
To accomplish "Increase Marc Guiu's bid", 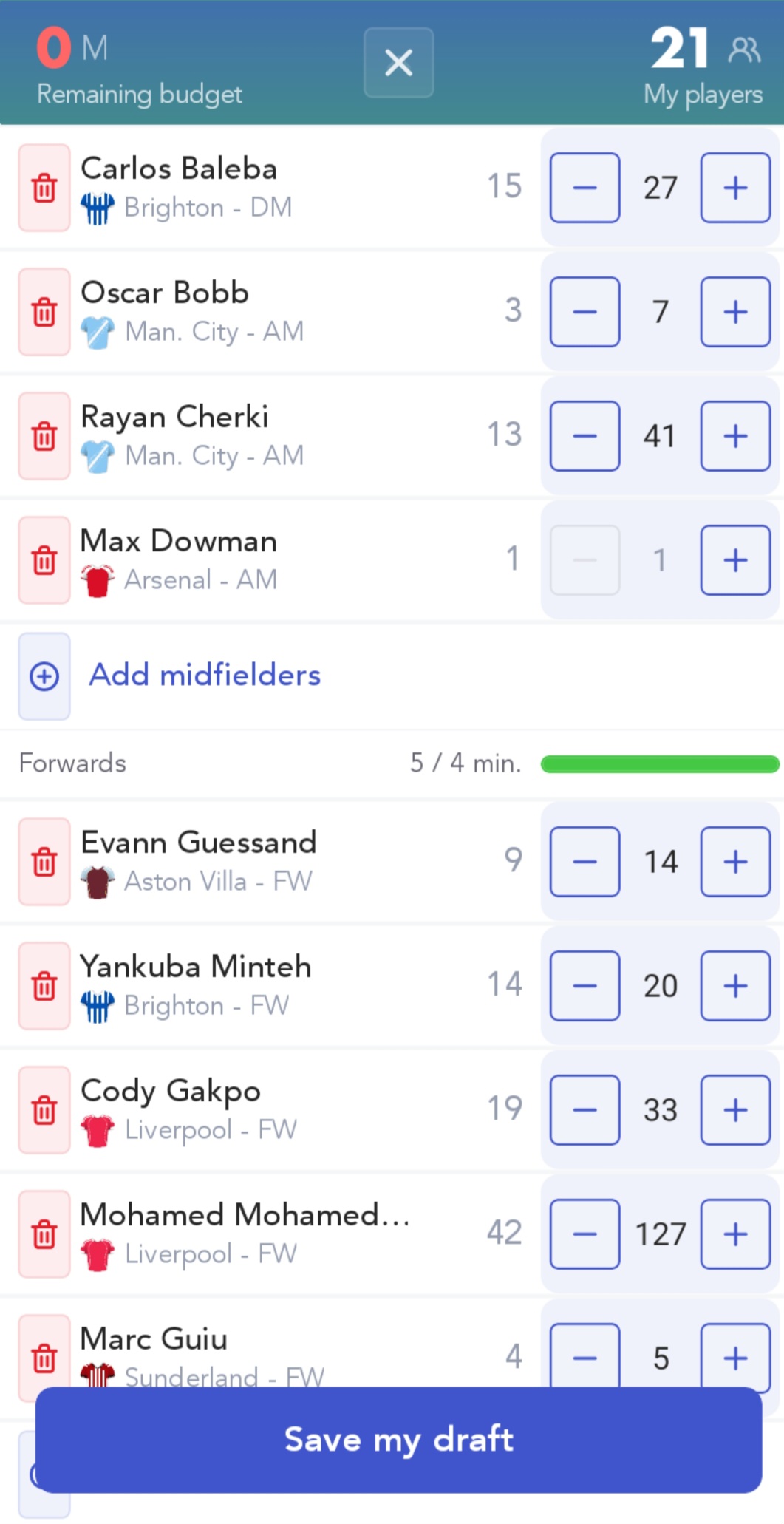I will (735, 1357).
